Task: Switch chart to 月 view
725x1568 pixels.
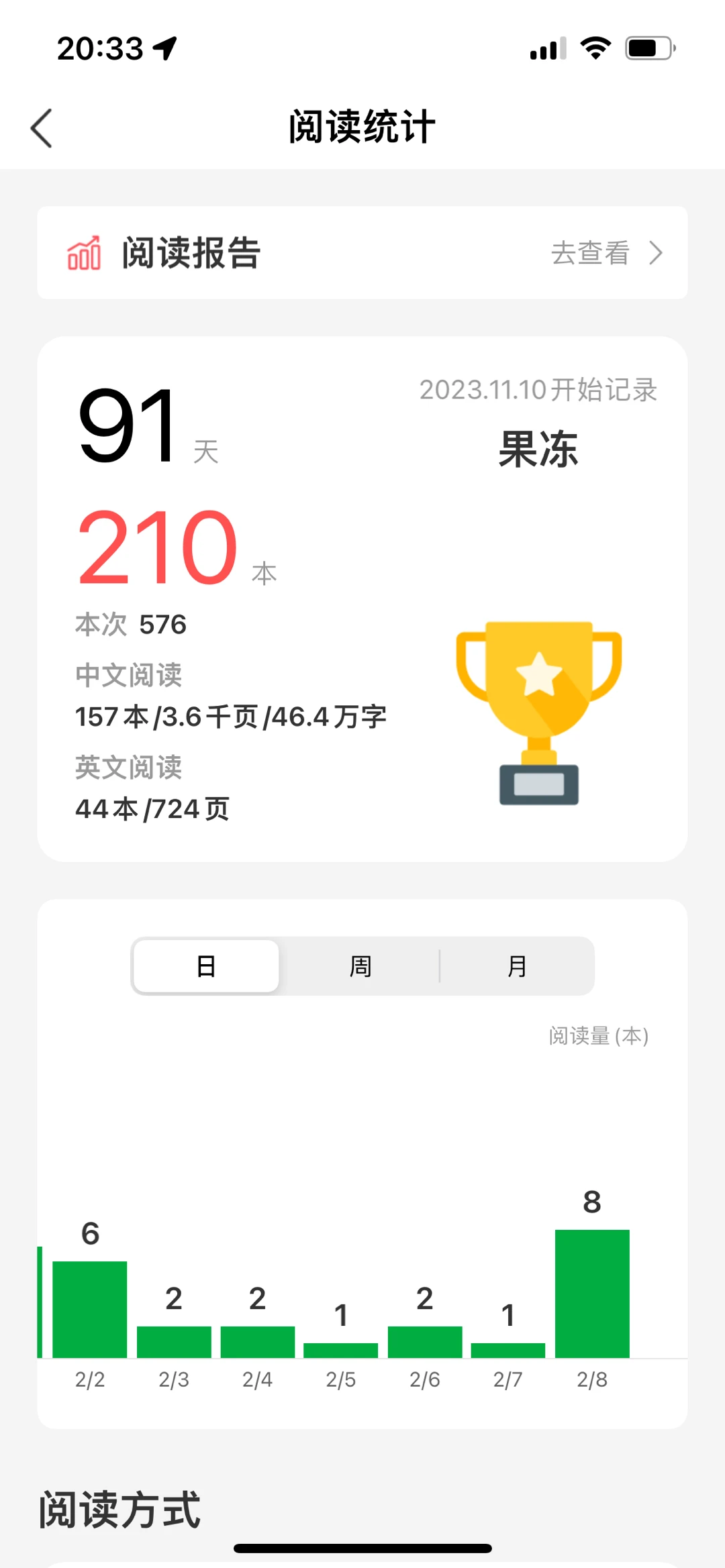Action: [x=516, y=966]
